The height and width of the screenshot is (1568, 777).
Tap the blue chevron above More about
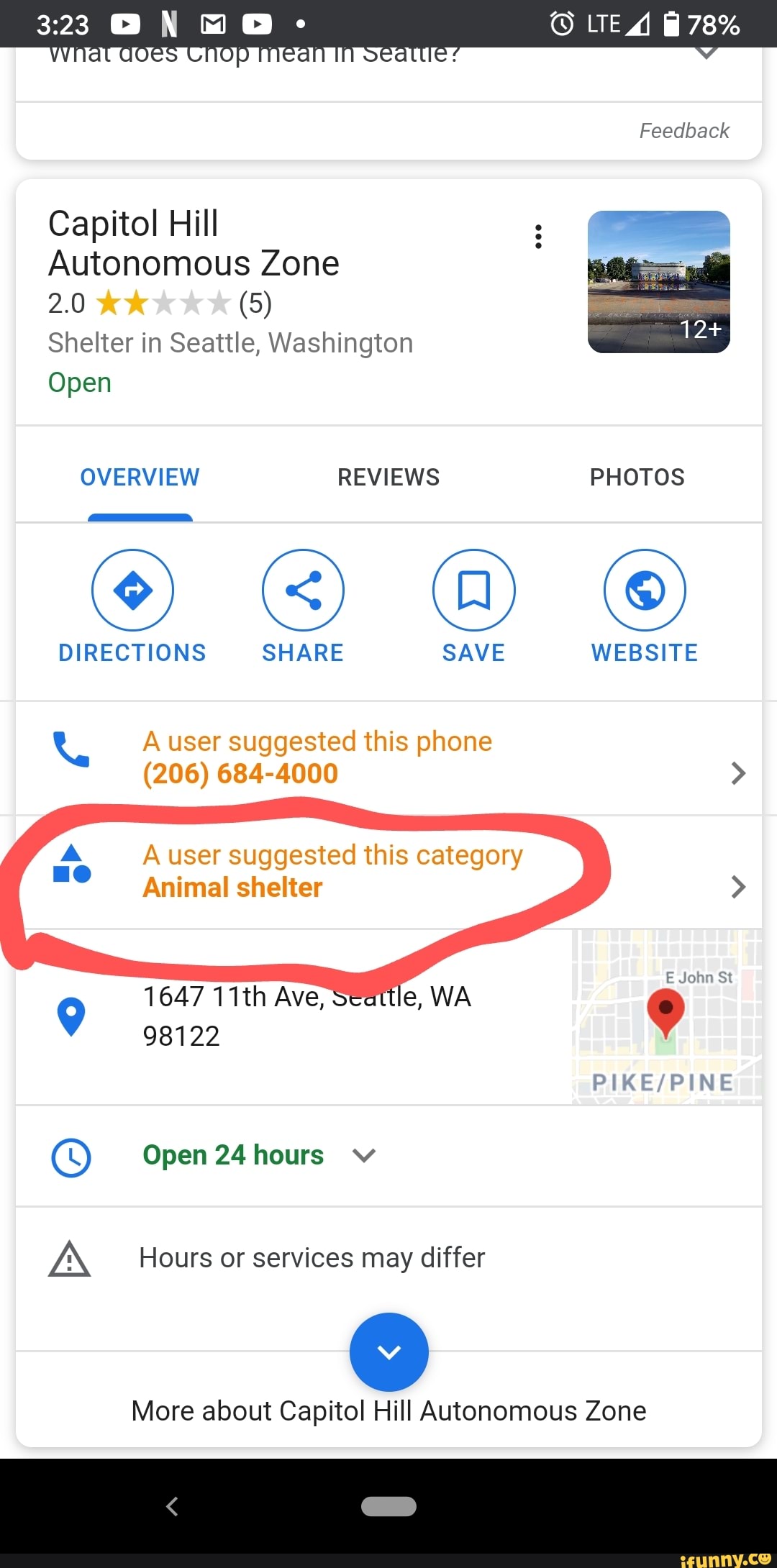(388, 1351)
